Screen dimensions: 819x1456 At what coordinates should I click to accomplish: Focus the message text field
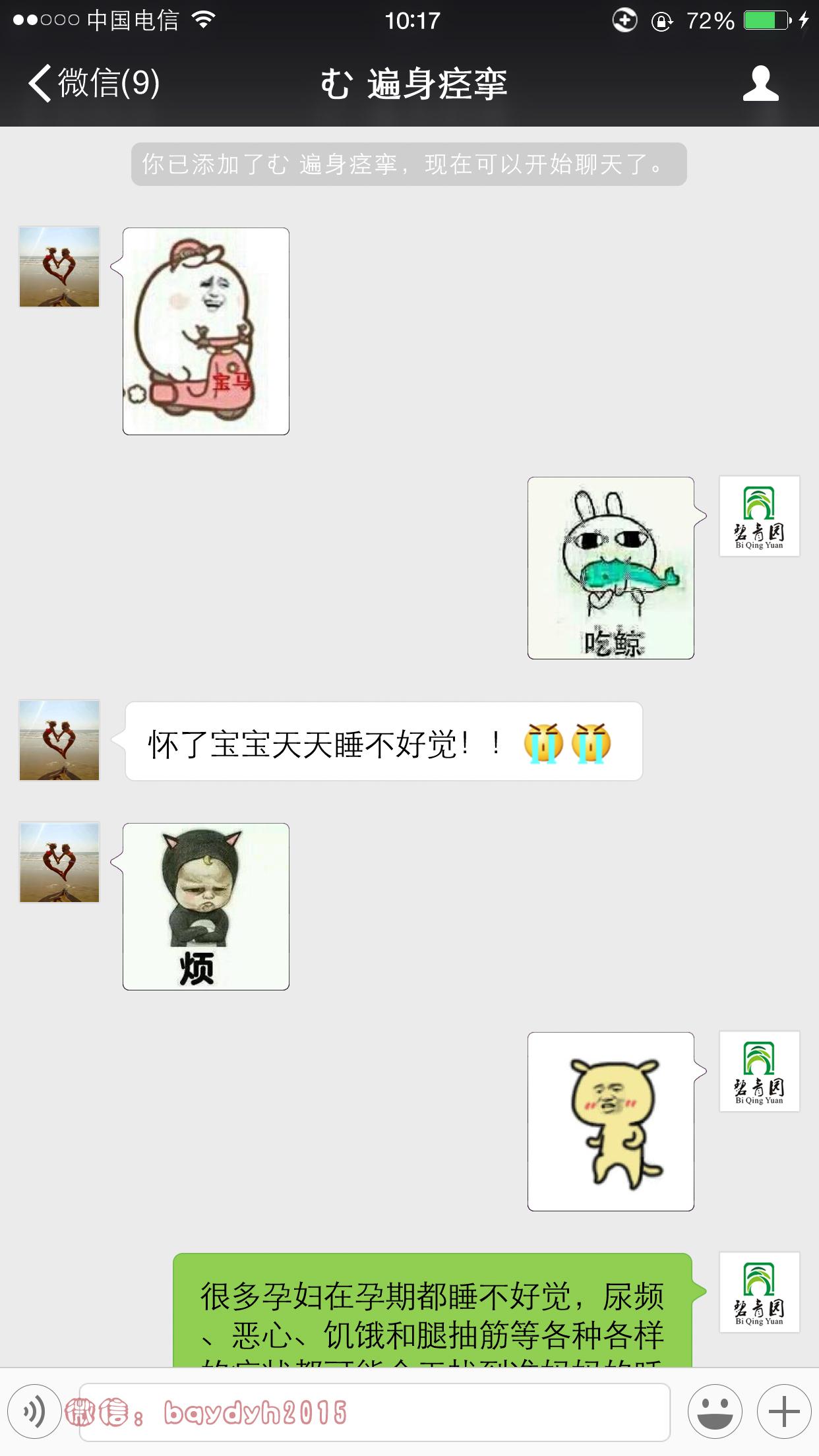click(375, 1412)
